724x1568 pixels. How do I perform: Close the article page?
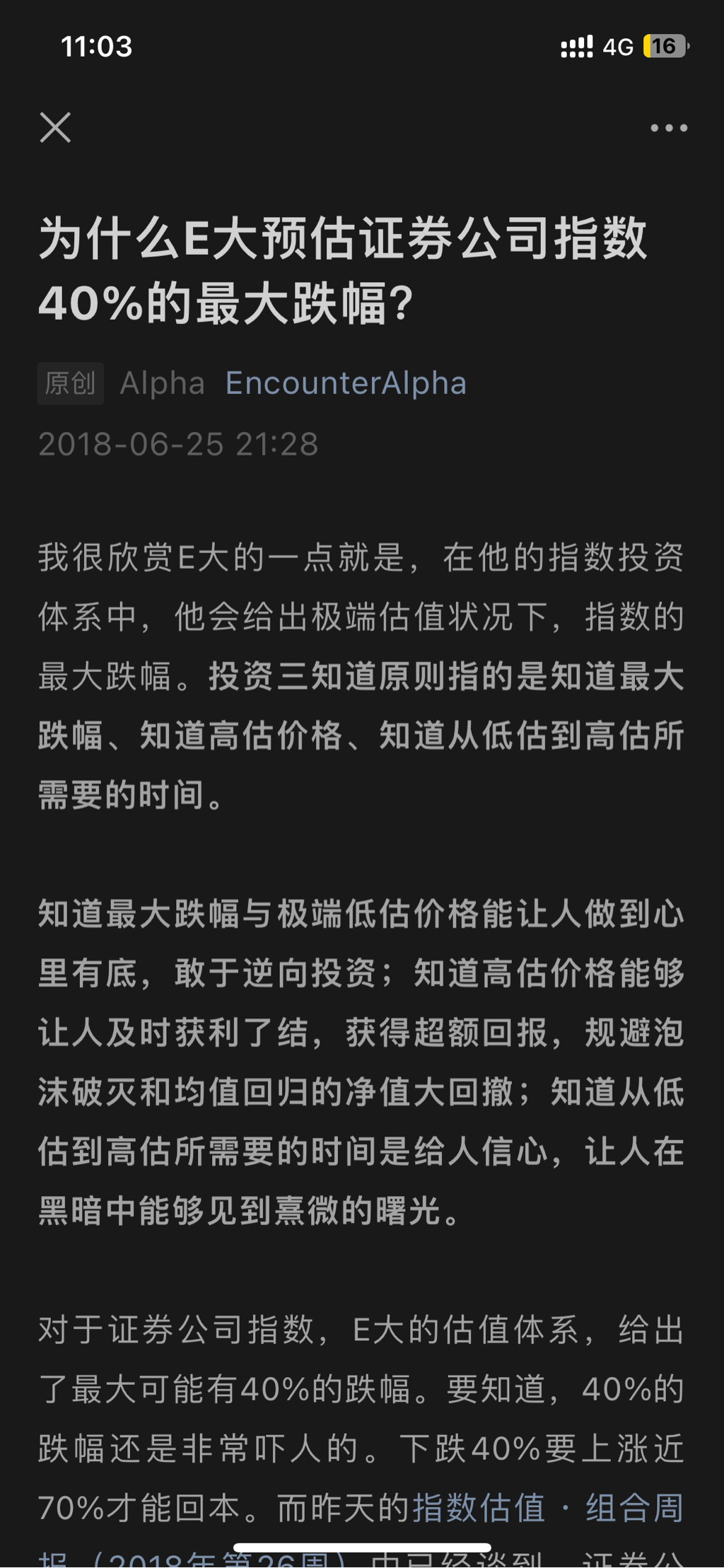pos(55,128)
